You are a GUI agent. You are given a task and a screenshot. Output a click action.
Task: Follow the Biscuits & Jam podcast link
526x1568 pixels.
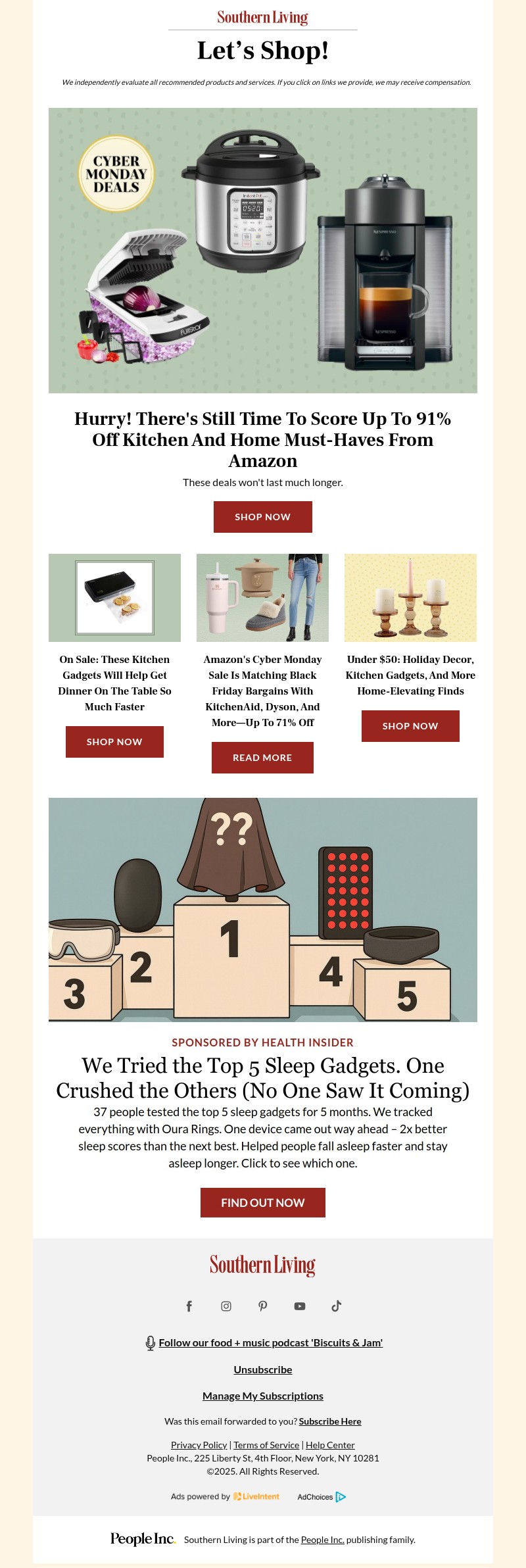[x=270, y=1343]
